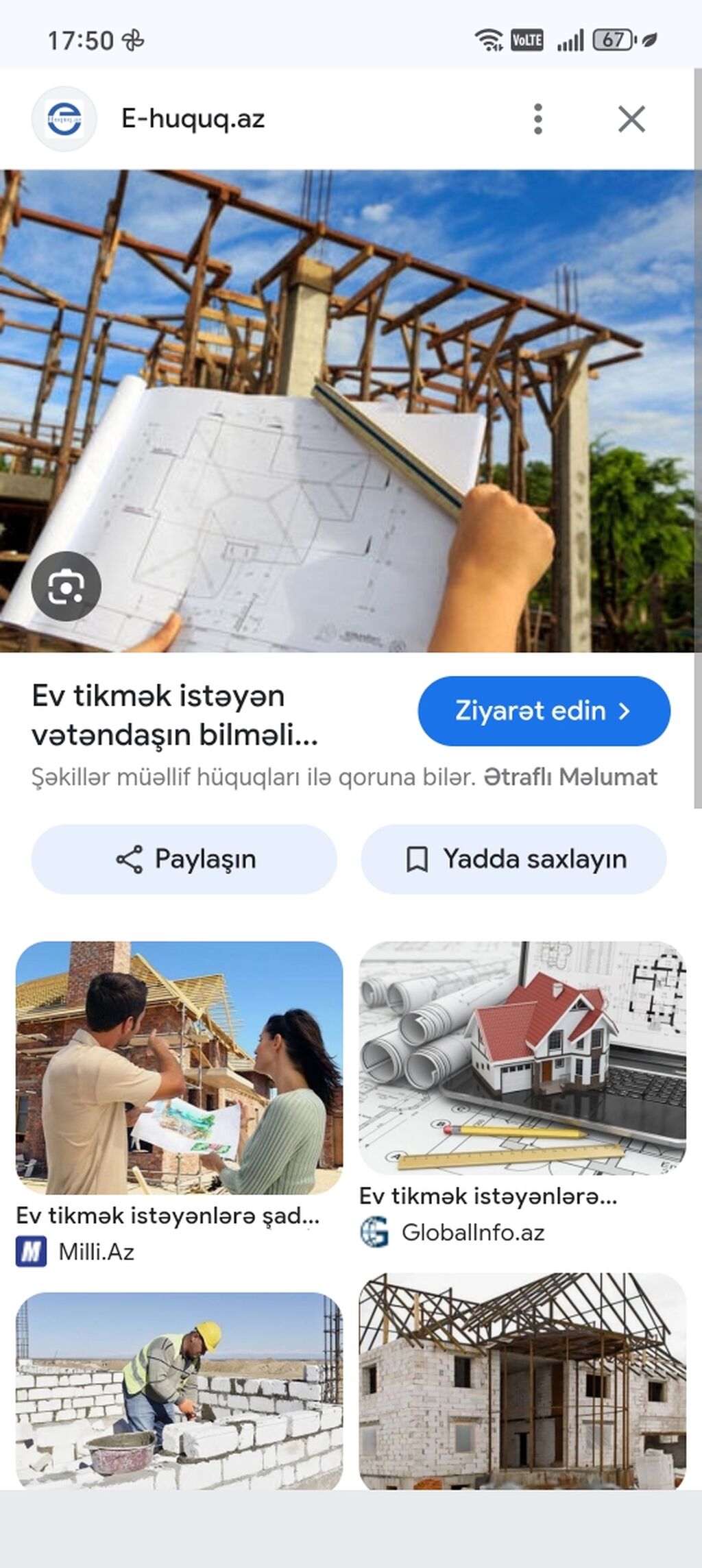Open the GlobalInfo.az house model image
Image resolution: width=702 pixels, height=1568 pixels.
[522, 1058]
